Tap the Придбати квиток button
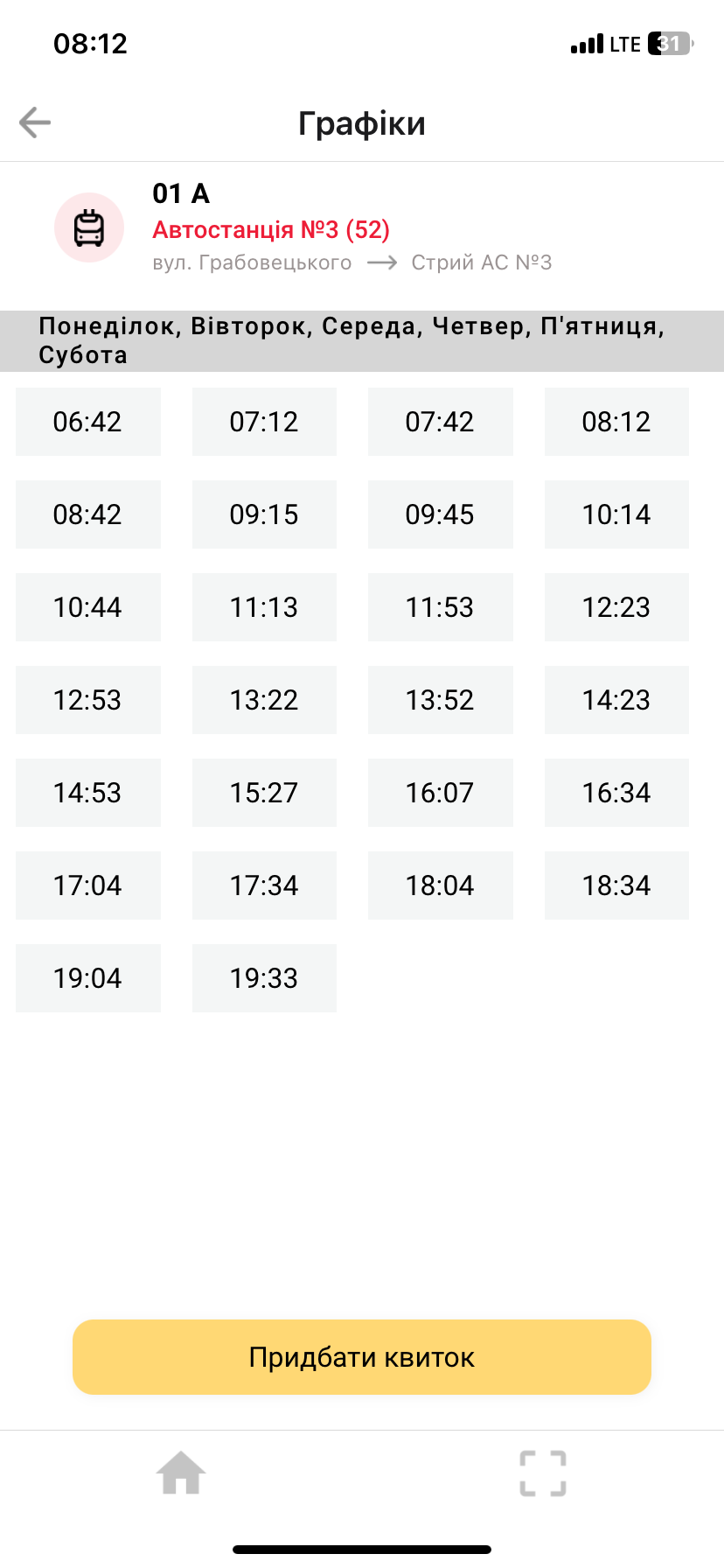This screenshot has width=724, height=1568. coord(362,1356)
